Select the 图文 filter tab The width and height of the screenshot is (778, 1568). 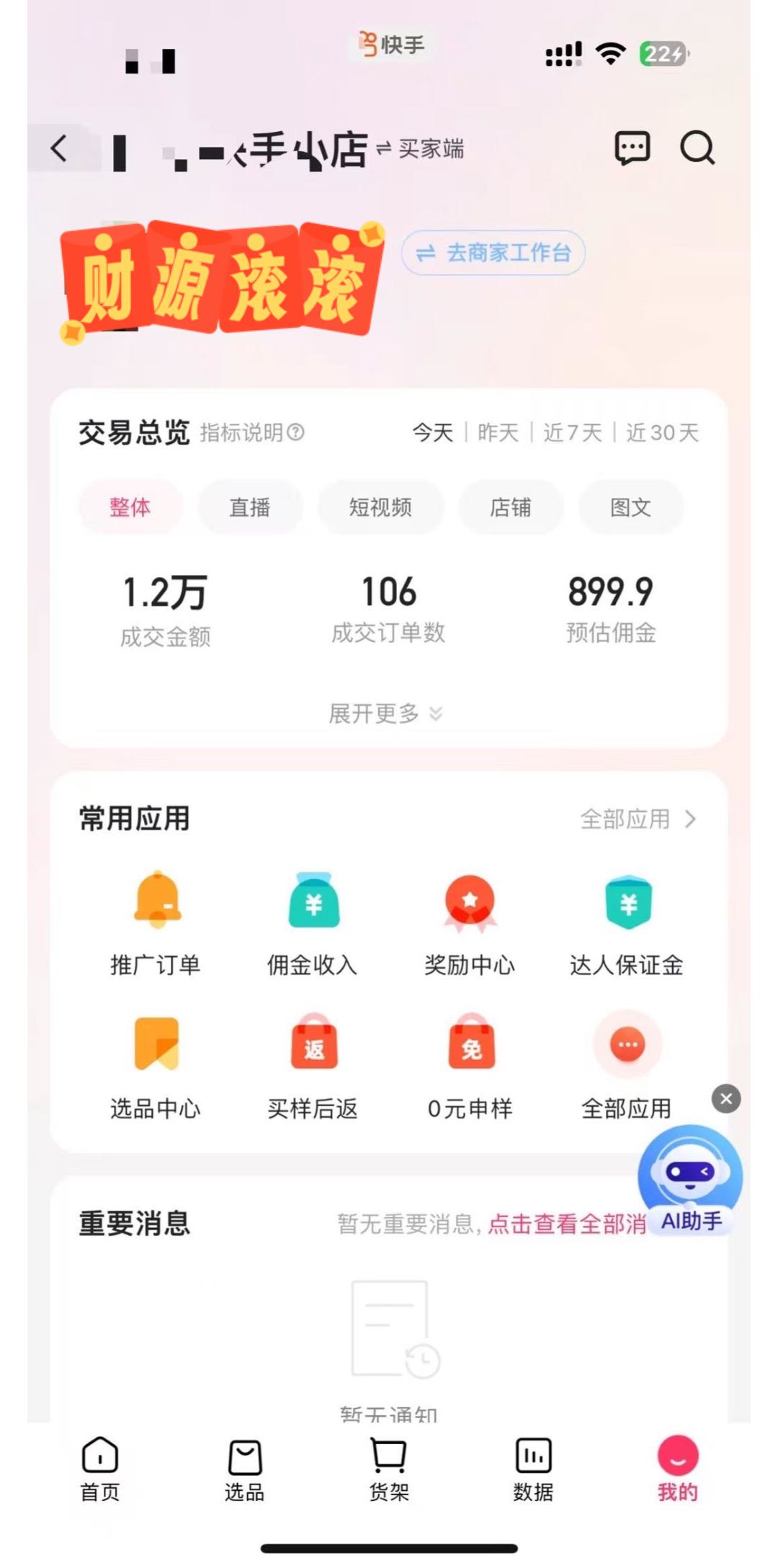pyautogui.click(x=630, y=507)
